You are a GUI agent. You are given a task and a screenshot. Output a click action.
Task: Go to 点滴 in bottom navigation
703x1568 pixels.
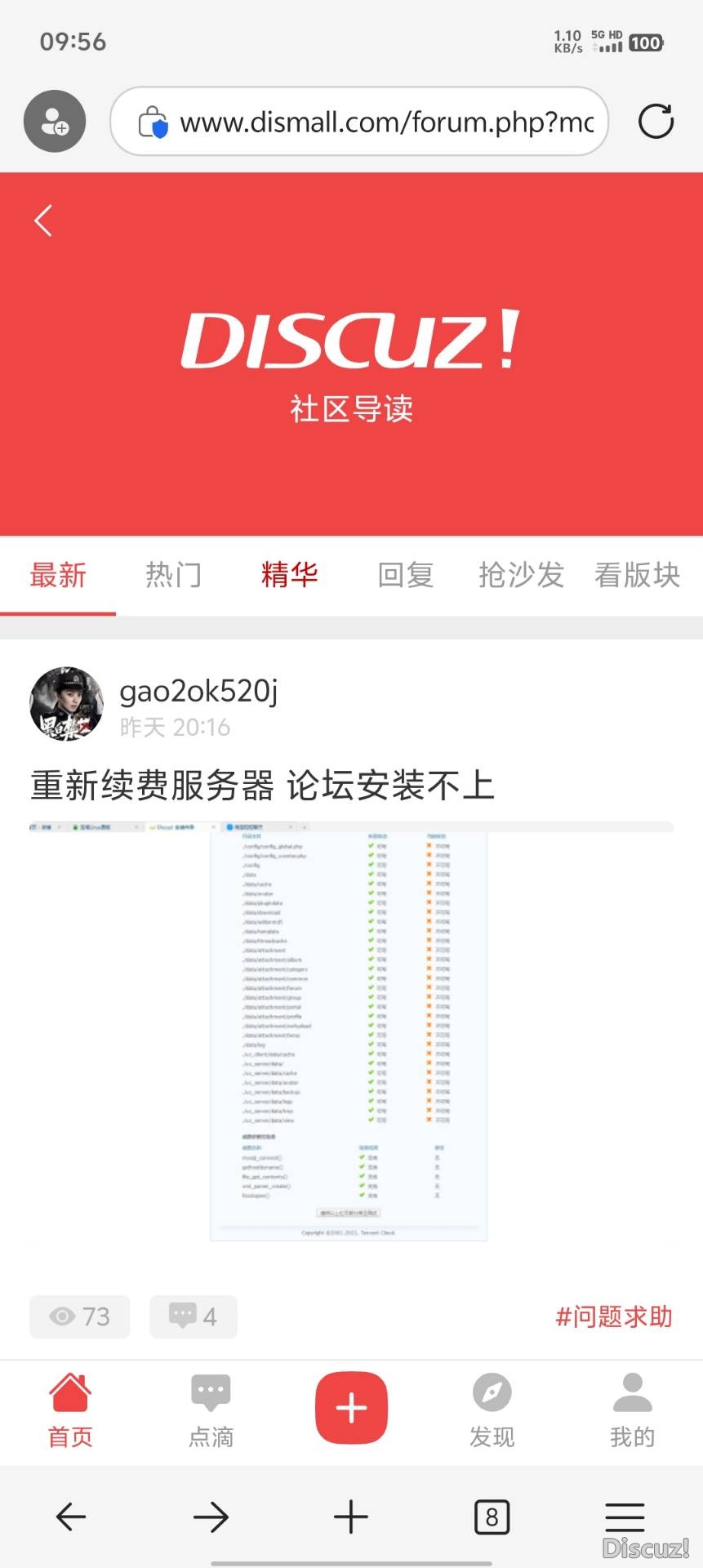(x=211, y=1410)
